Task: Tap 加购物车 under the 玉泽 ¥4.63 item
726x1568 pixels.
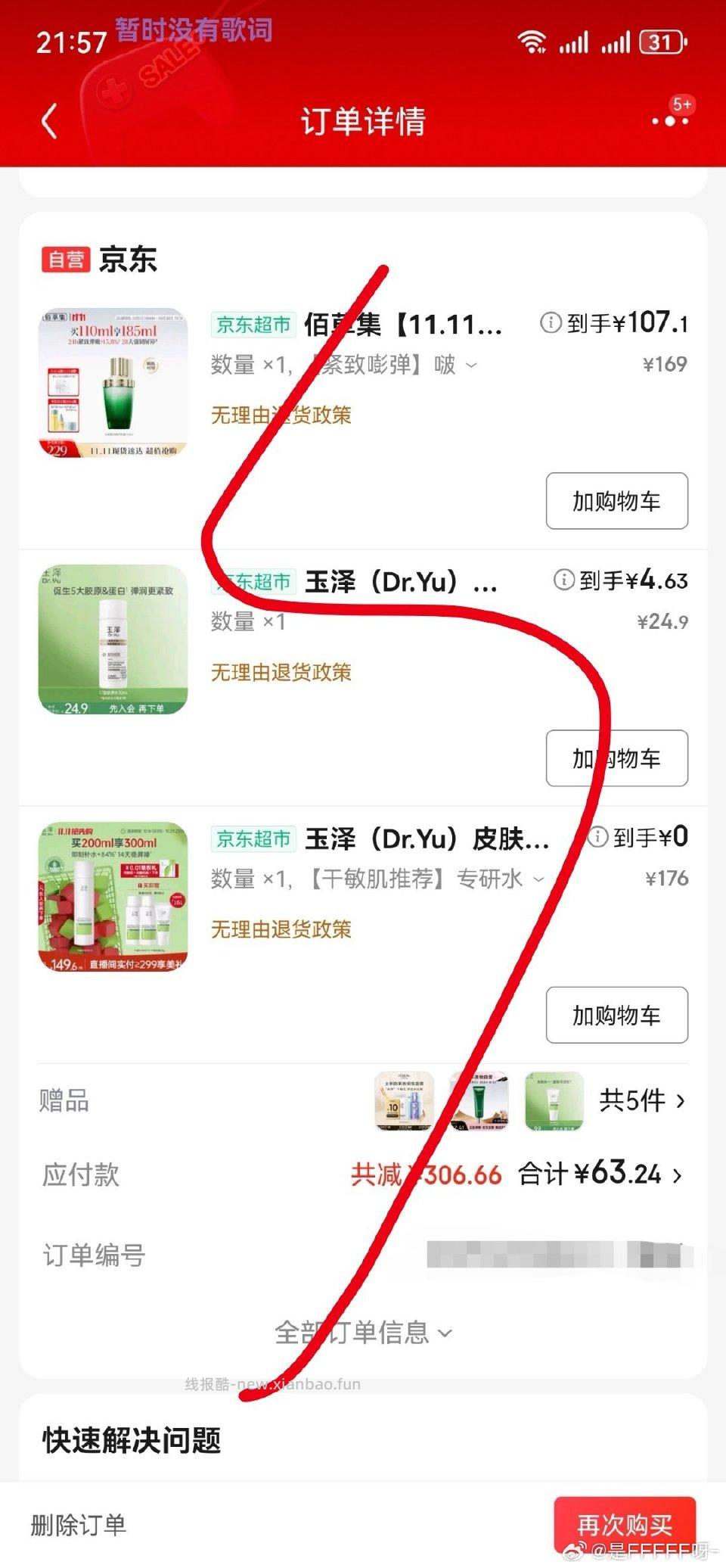Action: pos(616,758)
